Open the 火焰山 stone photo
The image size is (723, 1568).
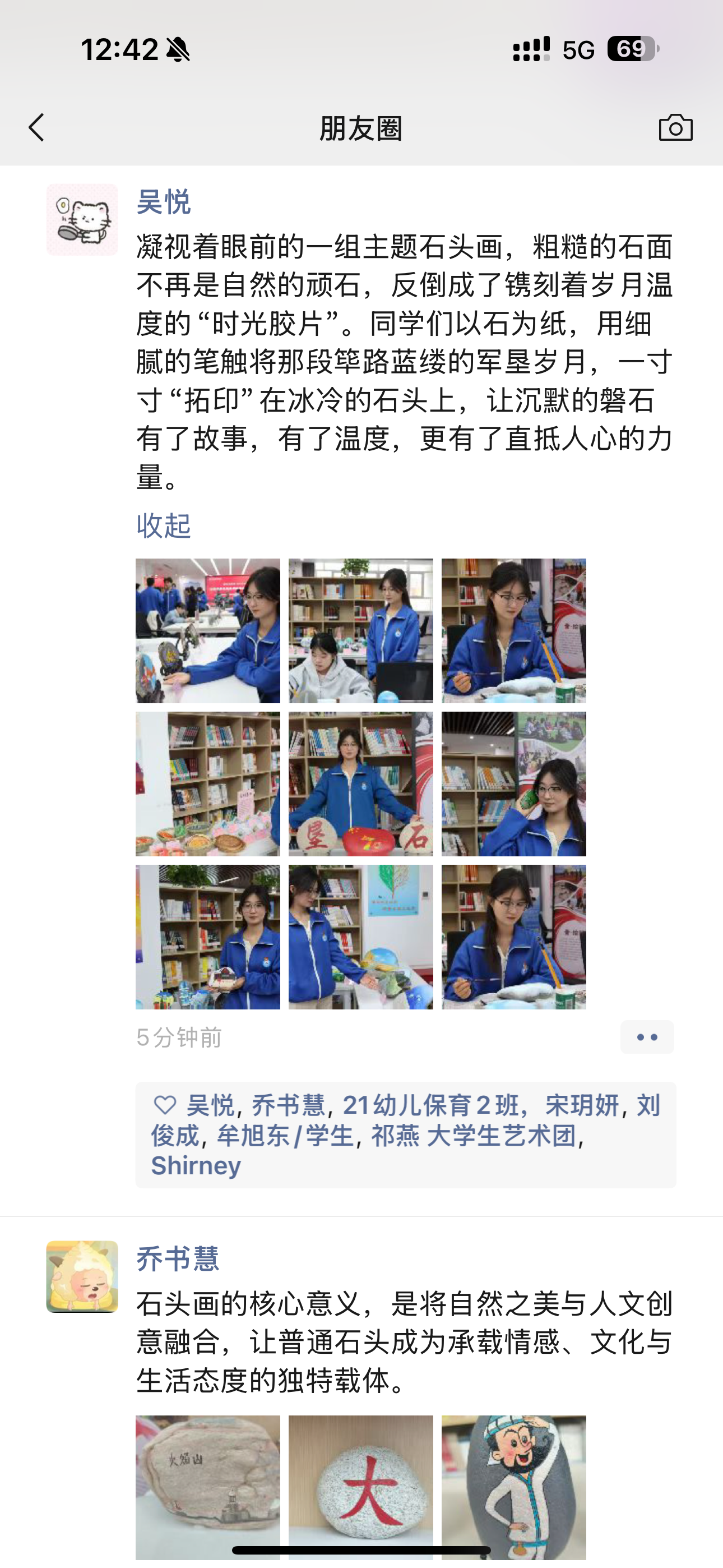tap(207, 1487)
